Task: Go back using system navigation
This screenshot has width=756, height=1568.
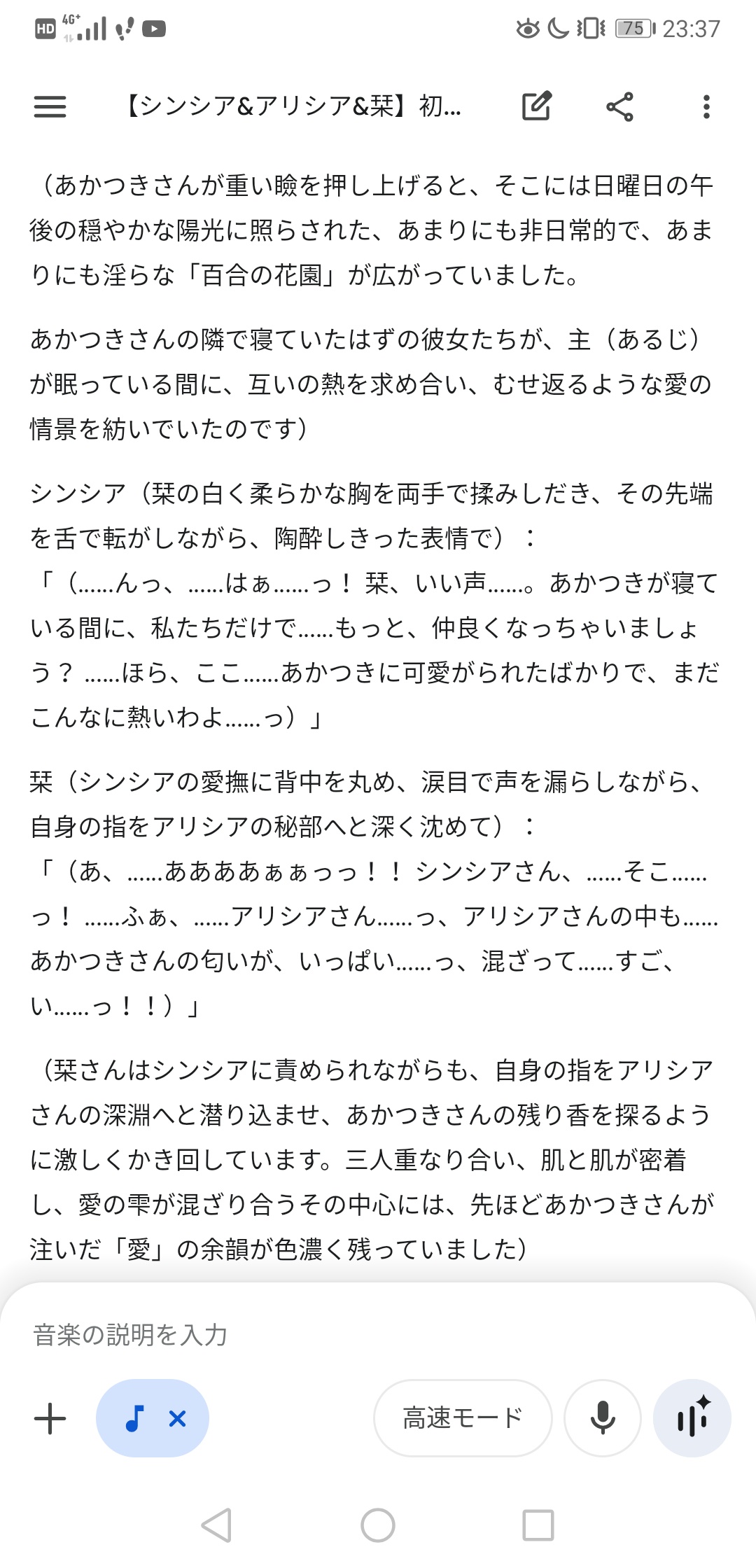Action: tap(217, 1525)
